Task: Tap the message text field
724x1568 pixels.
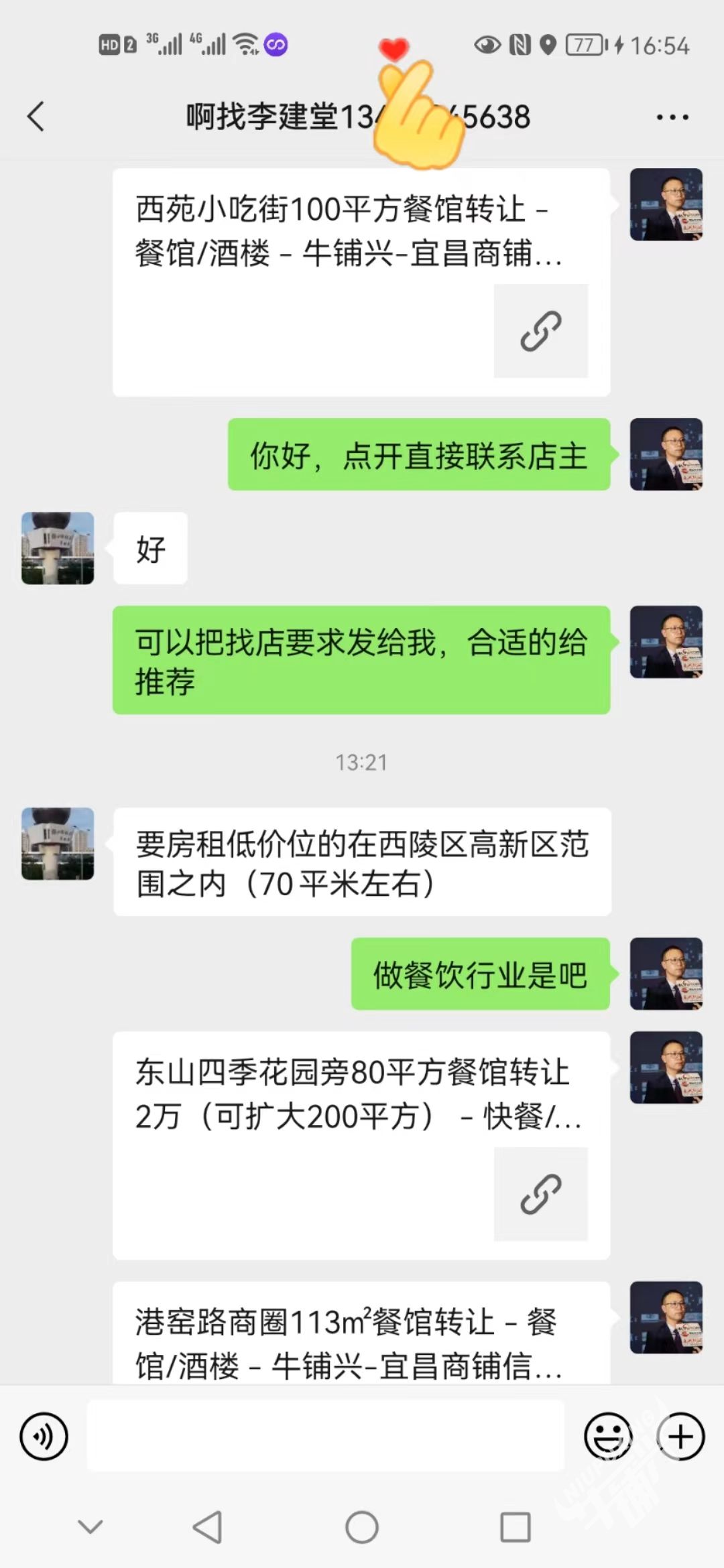Action: tap(325, 1436)
